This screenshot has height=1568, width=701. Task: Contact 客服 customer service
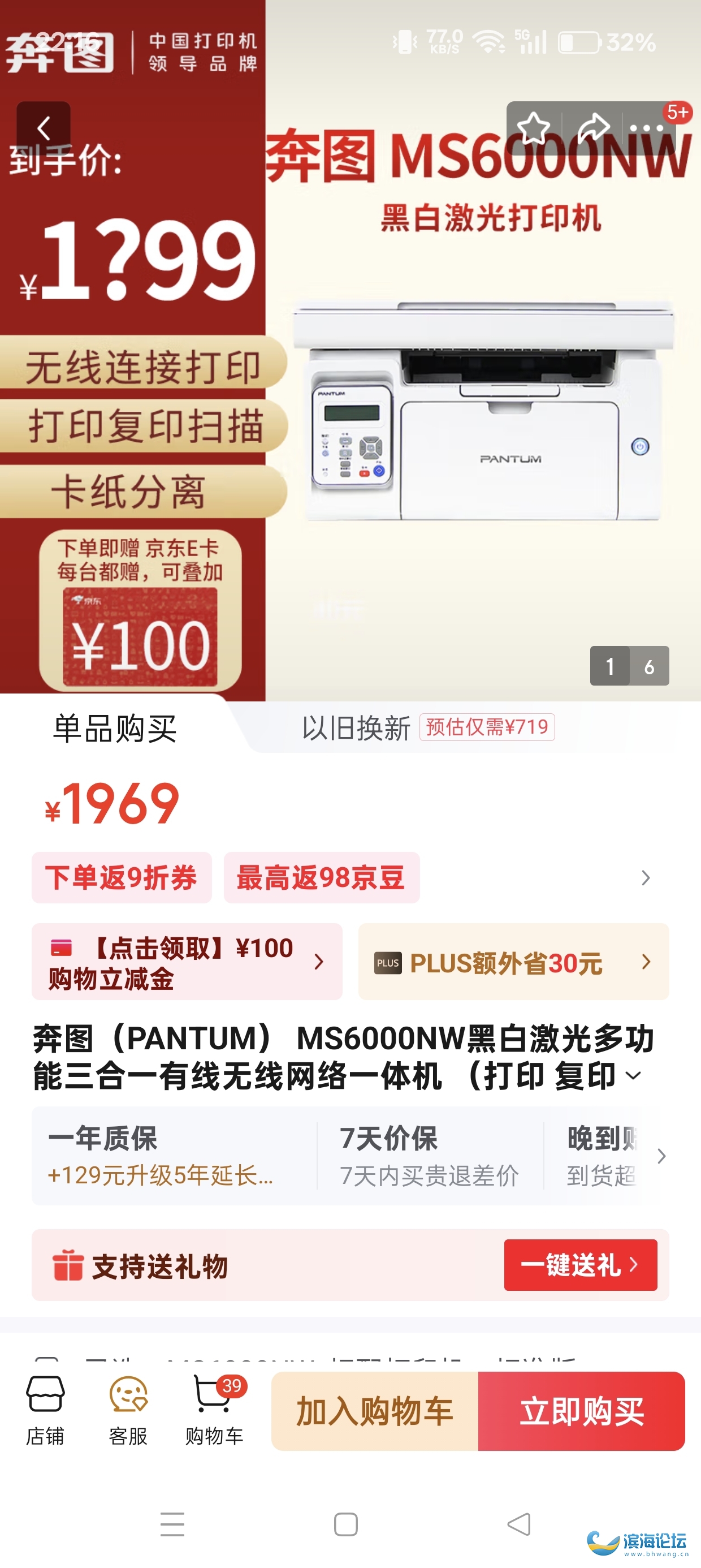tap(128, 1410)
